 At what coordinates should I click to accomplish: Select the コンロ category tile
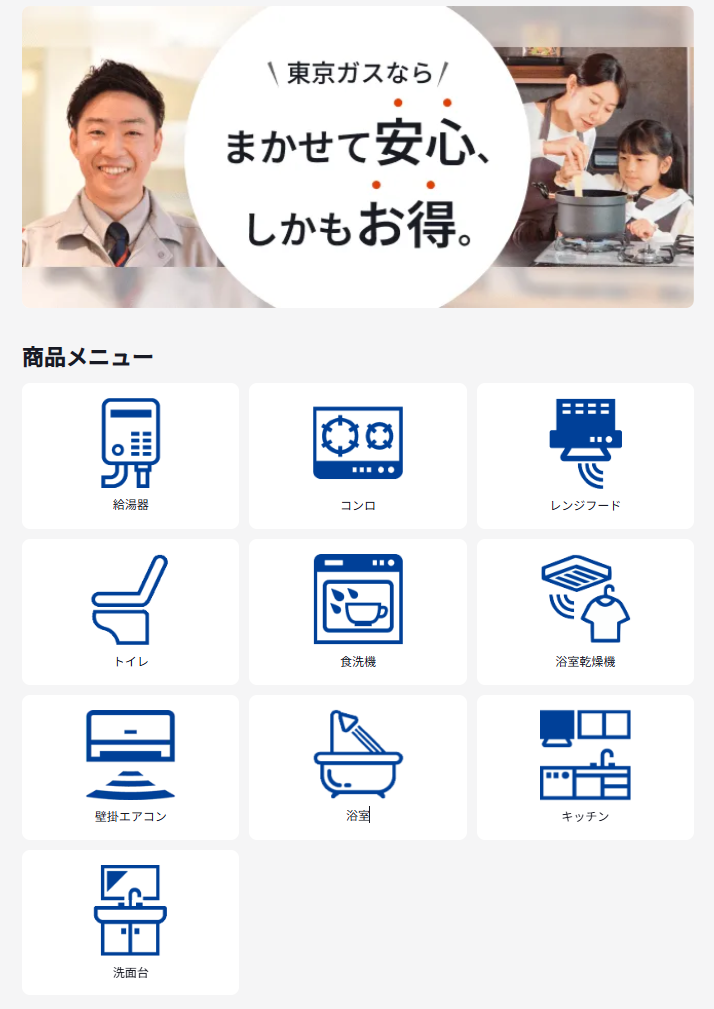pos(357,456)
